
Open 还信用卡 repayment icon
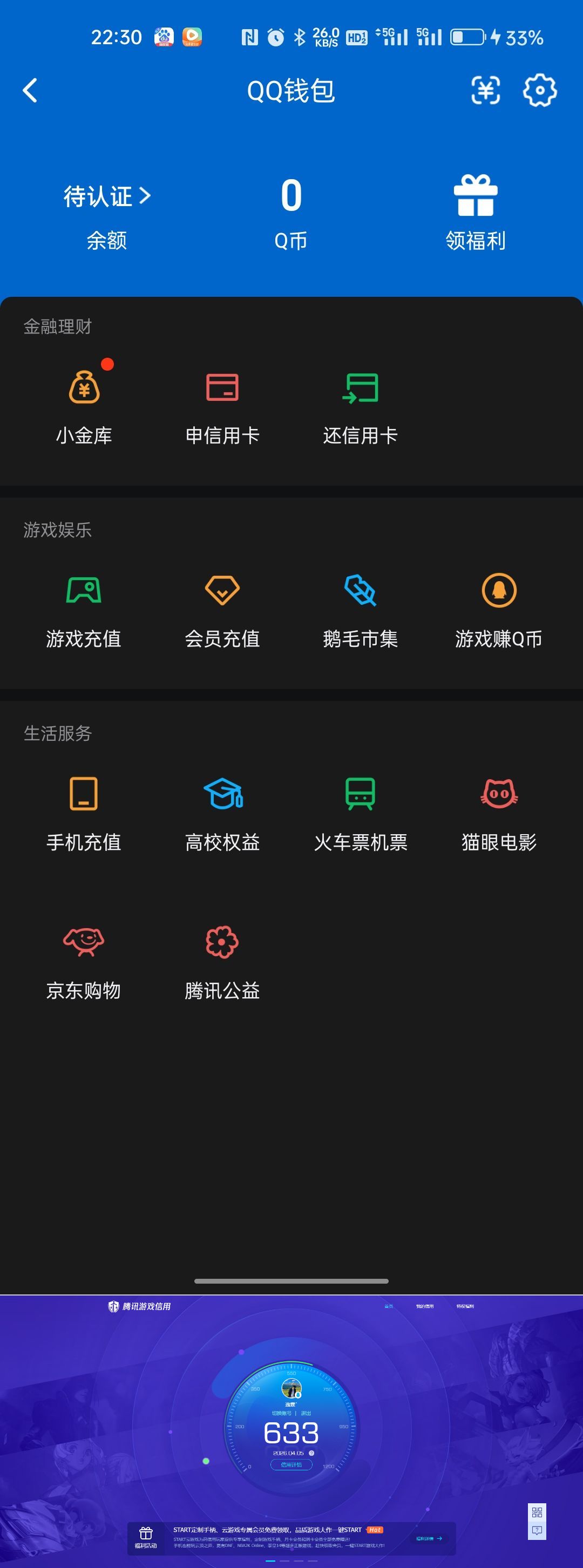[x=360, y=388]
